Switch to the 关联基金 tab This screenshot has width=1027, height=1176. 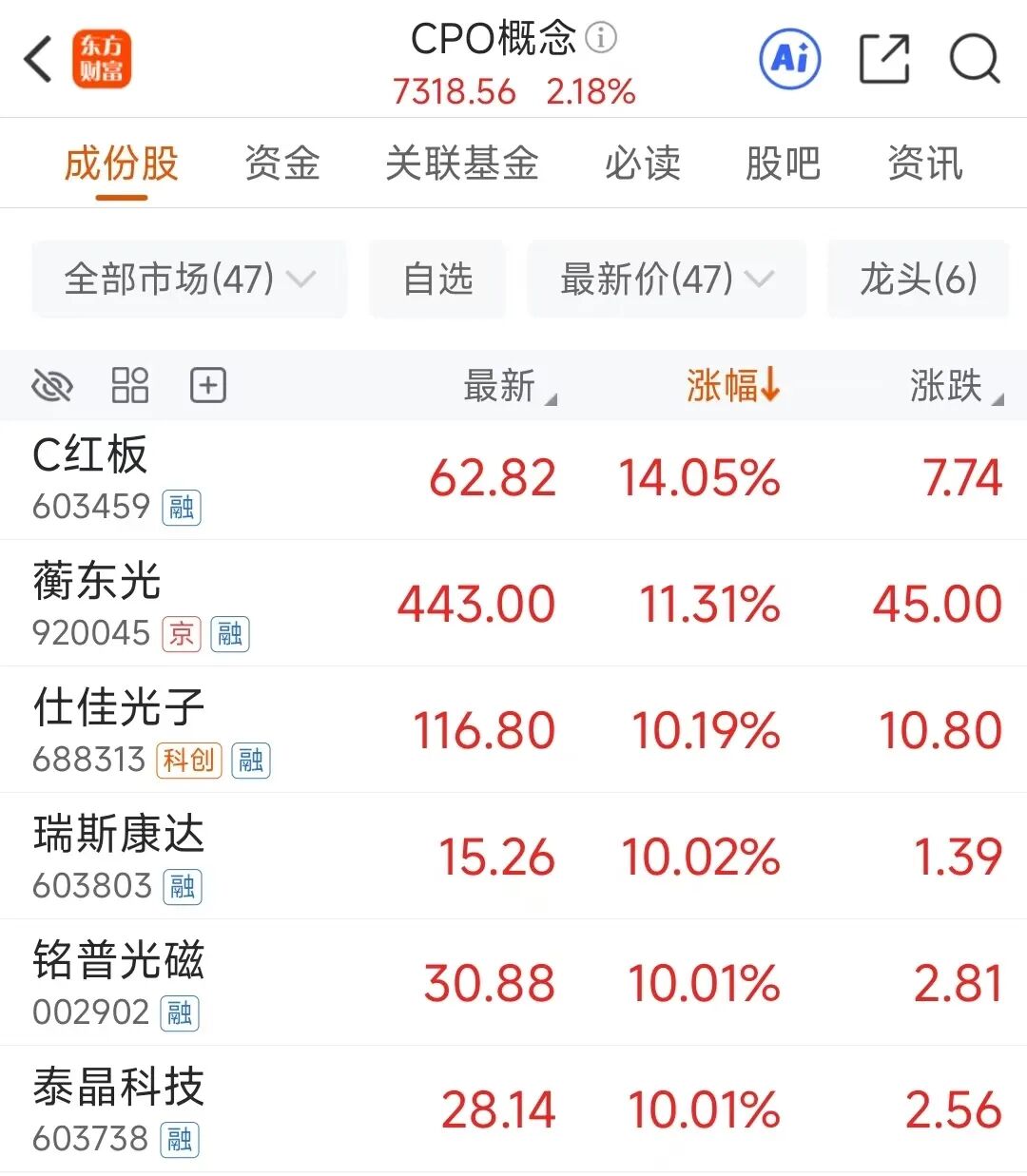coord(461,164)
